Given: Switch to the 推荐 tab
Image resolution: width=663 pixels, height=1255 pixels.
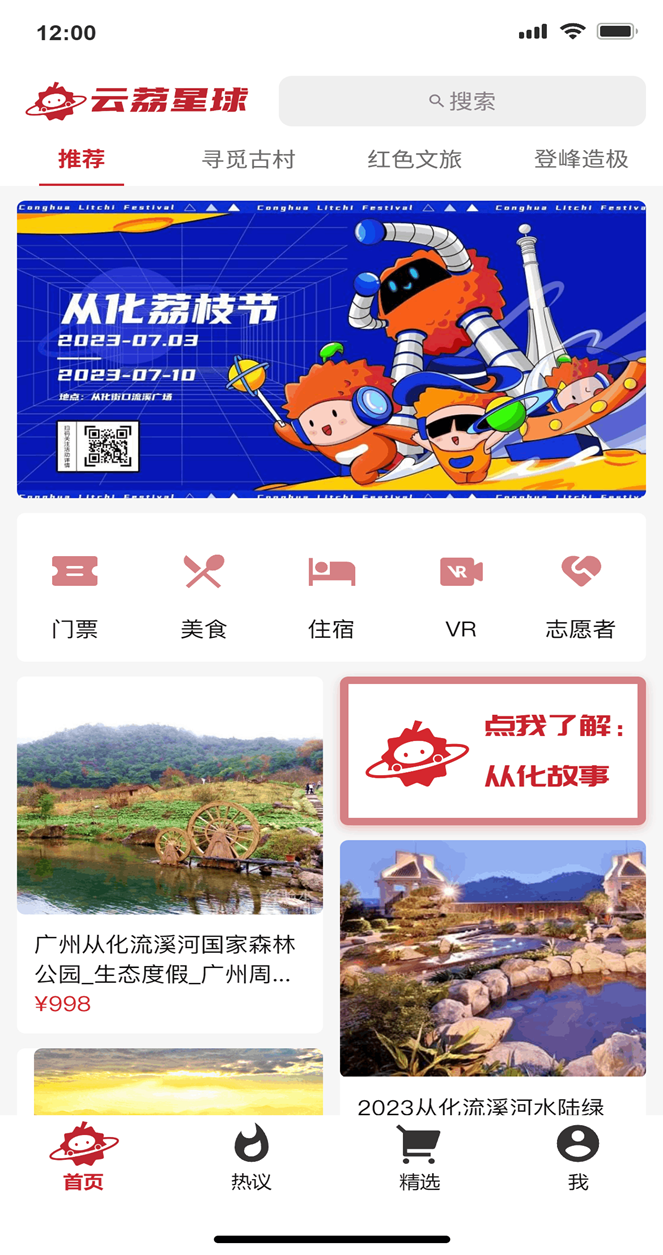Looking at the screenshot, I should 82,159.
